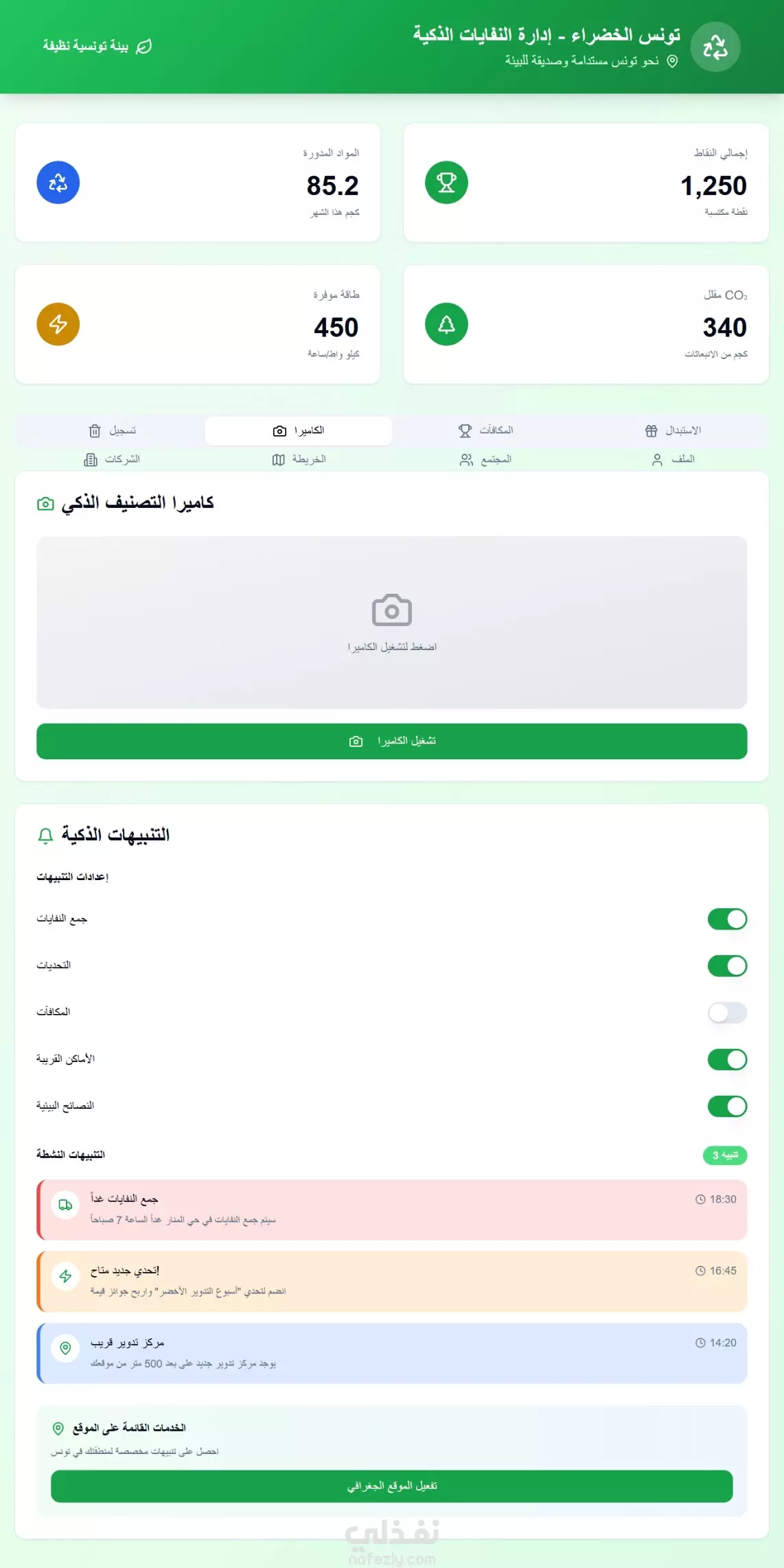
Task: Switch to the الاستبدال tab
Action: point(673,430)
